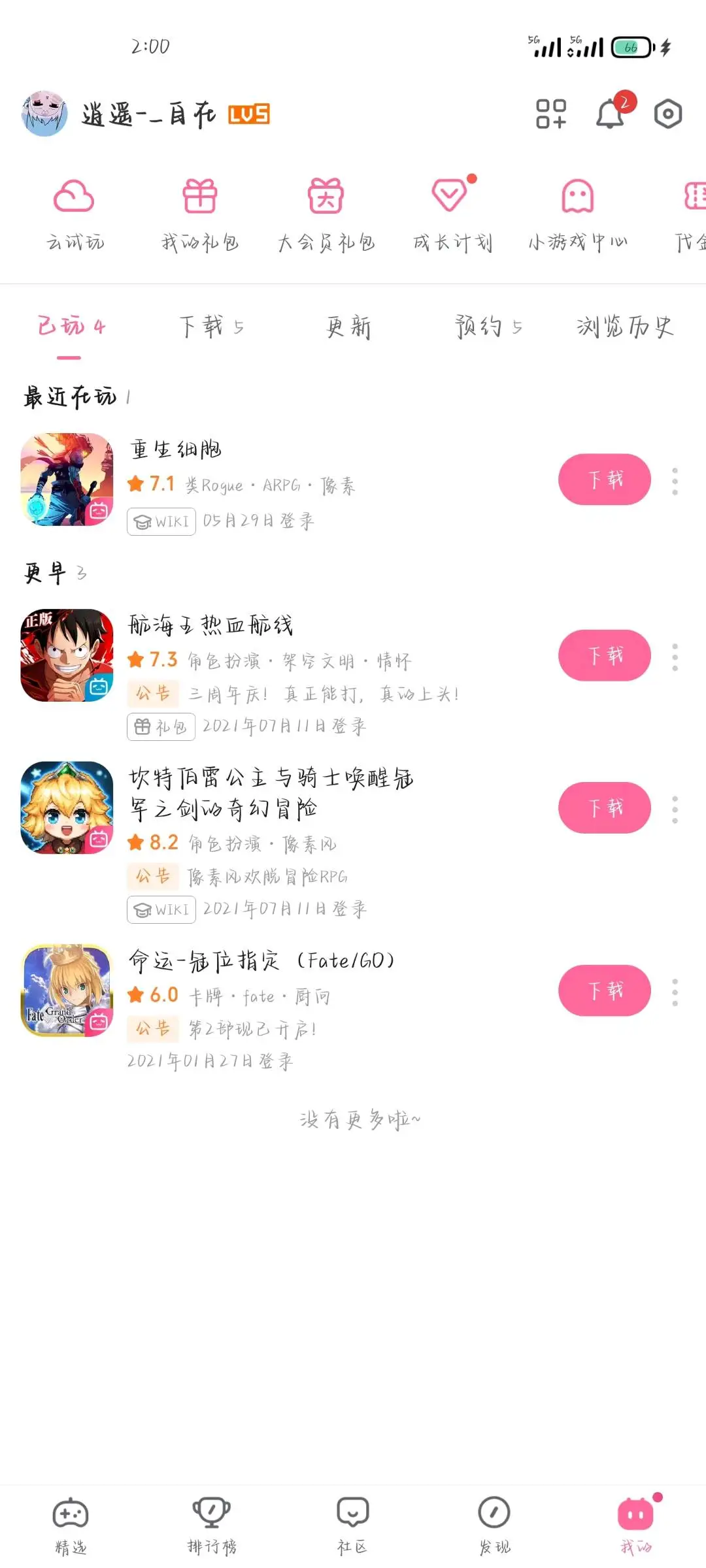
Task: Open the settings gear icon
Action: (667, 114)
